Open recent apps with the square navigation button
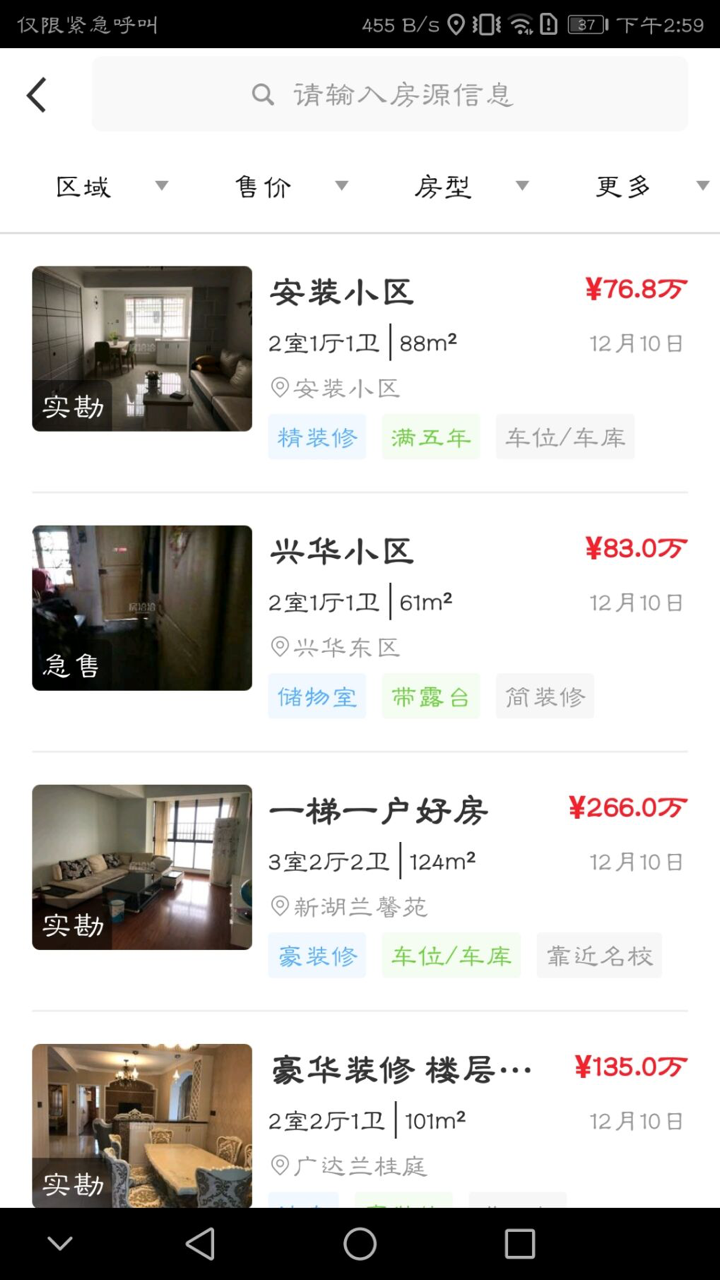The image size is (720, 1280). [x=520, y=1243]
